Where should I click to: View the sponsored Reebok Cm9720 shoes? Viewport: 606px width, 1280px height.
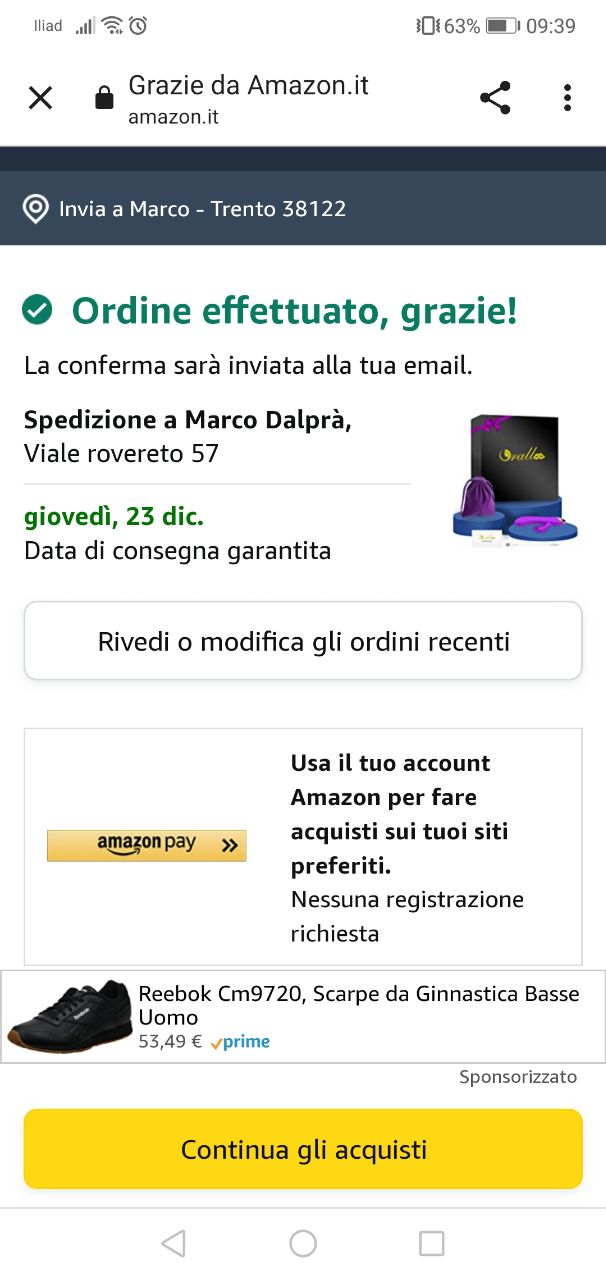pos(303,1016)
